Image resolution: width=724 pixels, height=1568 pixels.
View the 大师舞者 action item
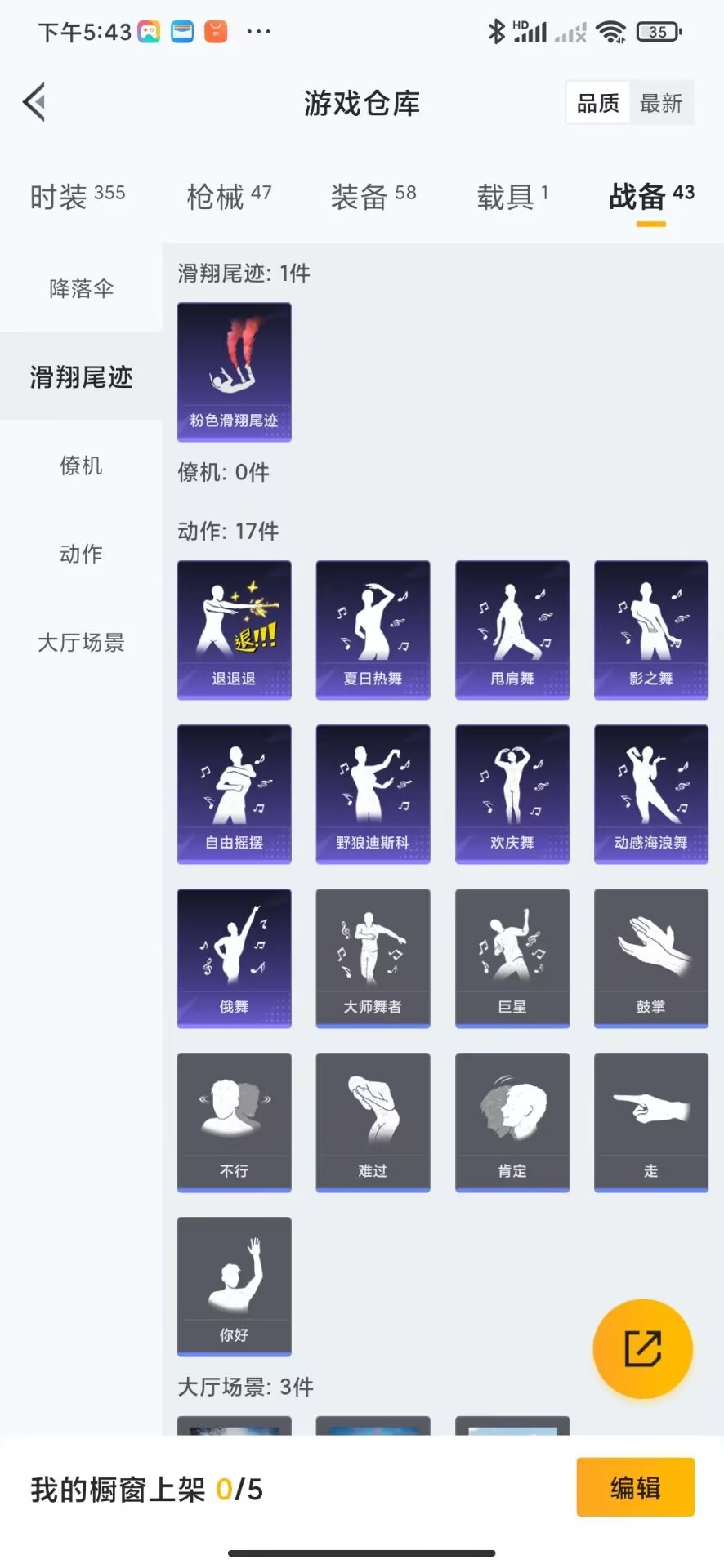tap(373, 958)
